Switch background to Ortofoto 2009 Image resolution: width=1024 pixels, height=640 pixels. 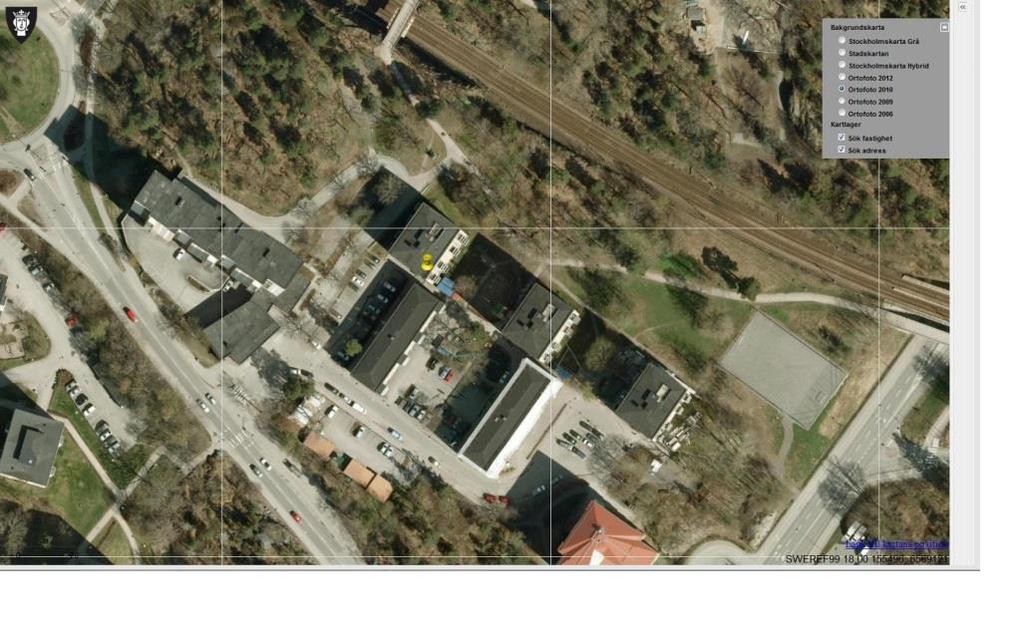click(x=842, y=101)
